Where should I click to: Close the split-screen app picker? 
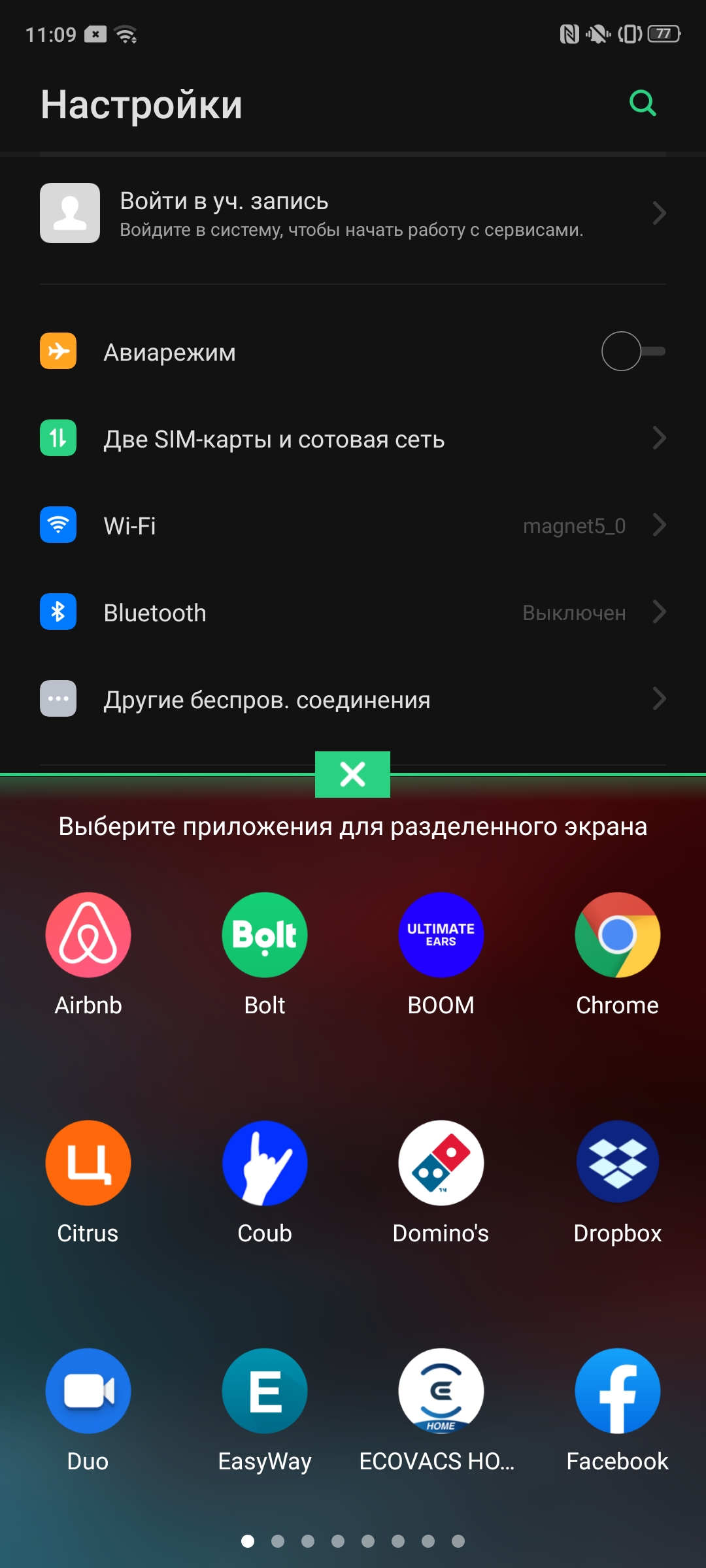[x=352, y=775]
